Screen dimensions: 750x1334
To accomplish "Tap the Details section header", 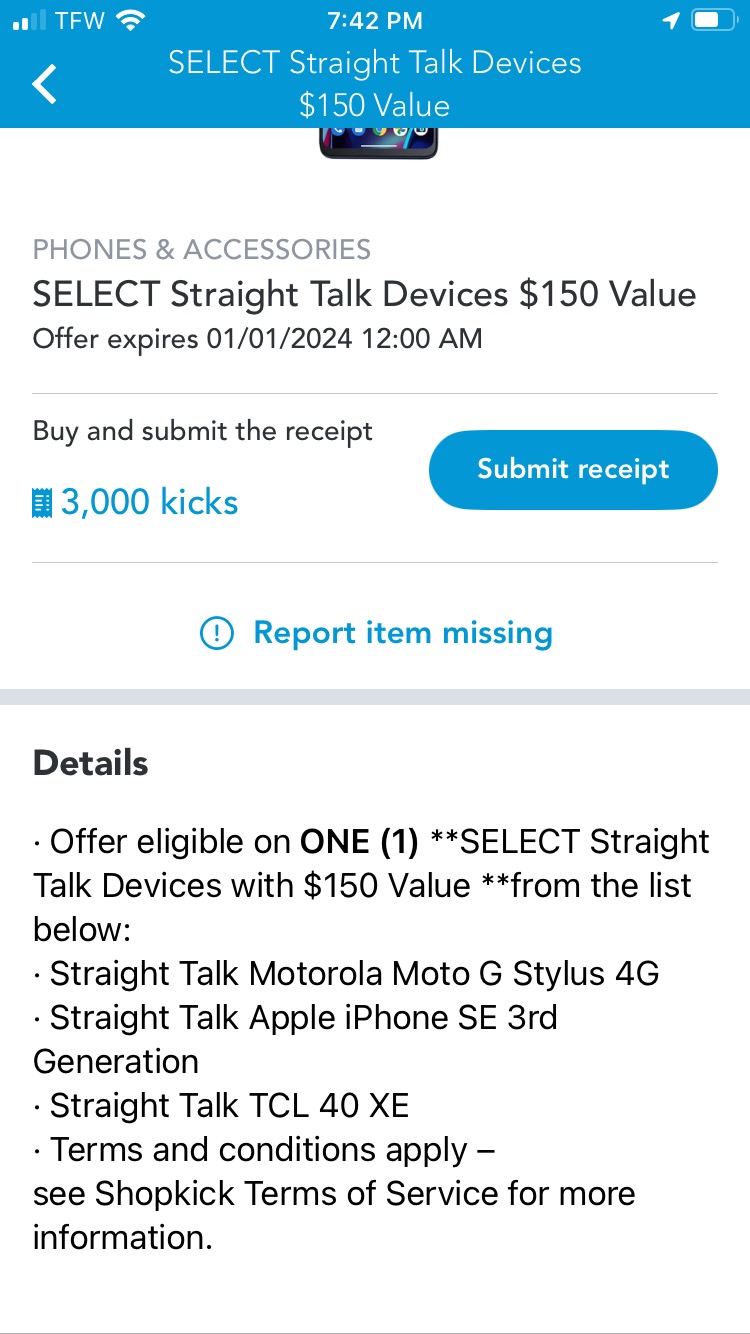I will click(90, 762).
